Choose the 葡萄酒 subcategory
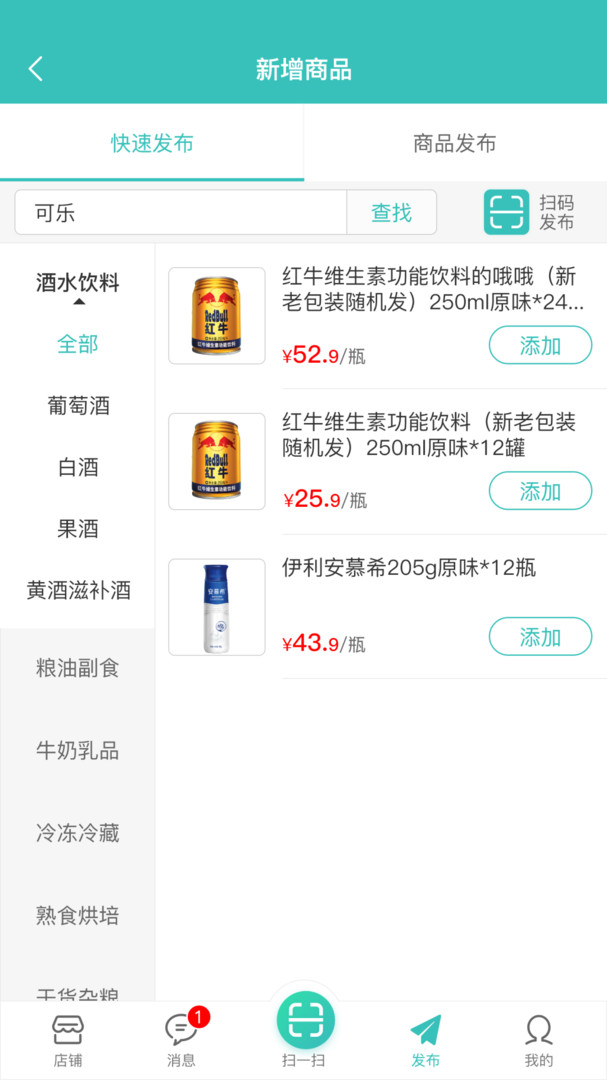Image resolution: width=607 pixels, height=1080 pixels. 78,406
